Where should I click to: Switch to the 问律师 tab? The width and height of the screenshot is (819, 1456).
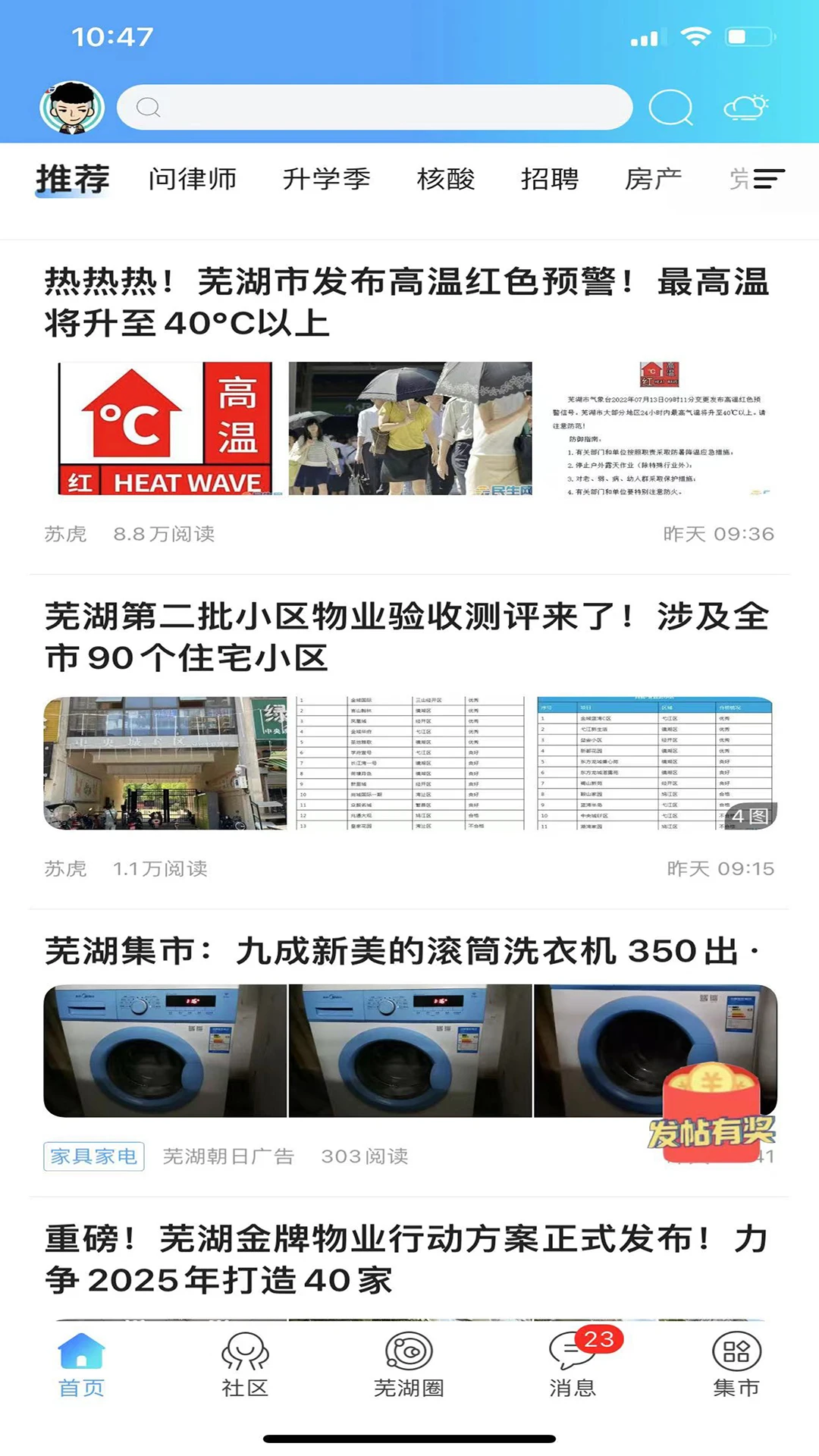click(193, 179)
